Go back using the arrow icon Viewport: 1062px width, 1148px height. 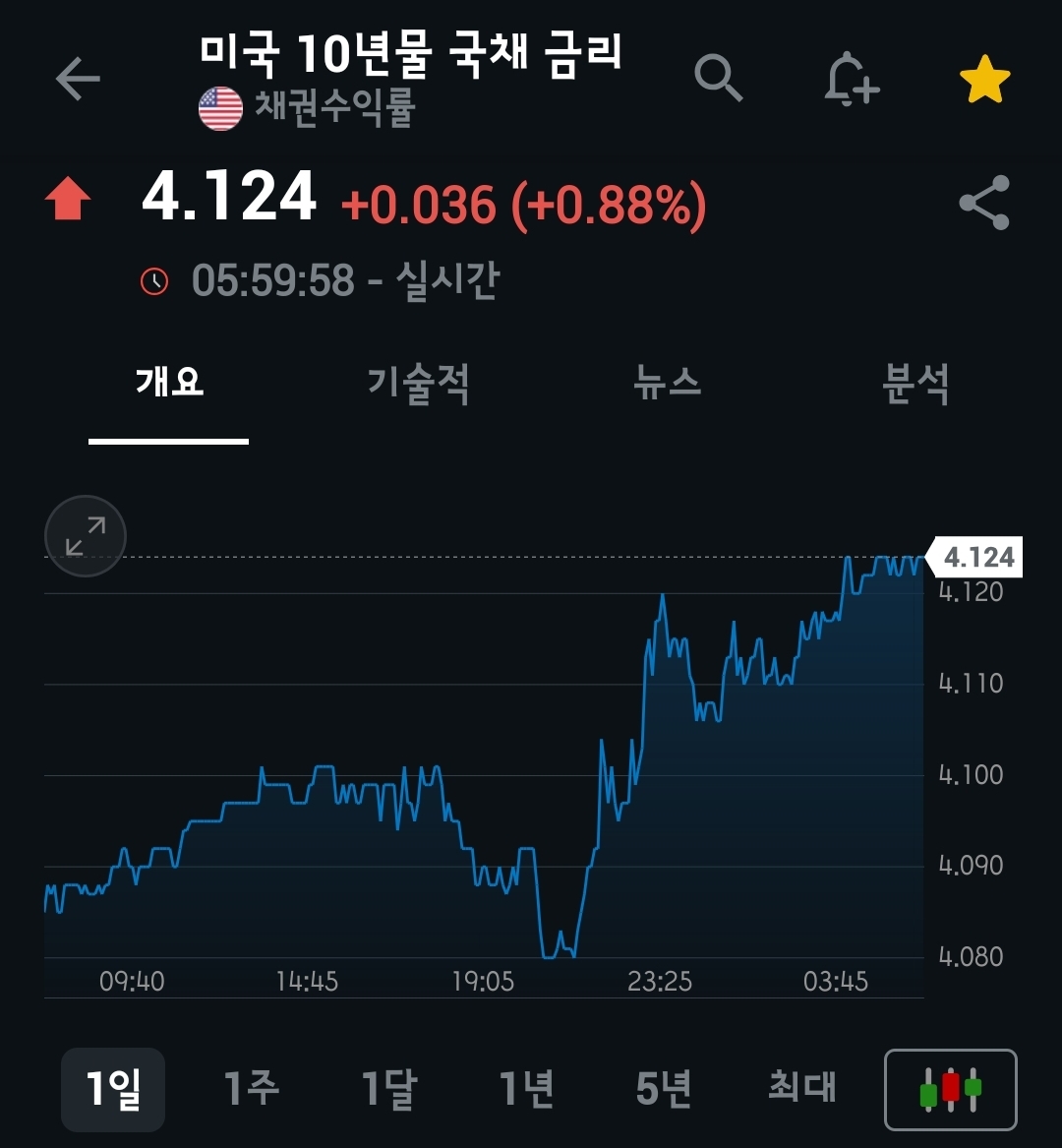pyautogui.click(x=79, y=79)
